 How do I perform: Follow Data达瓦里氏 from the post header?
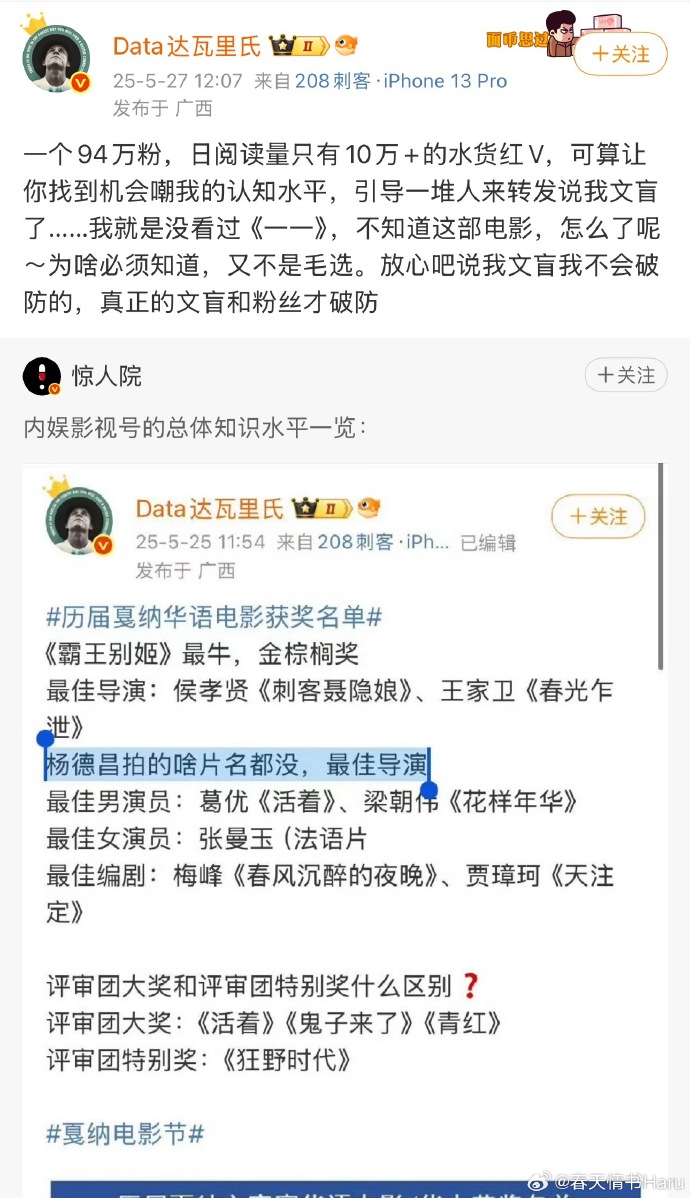coord(620,53)
